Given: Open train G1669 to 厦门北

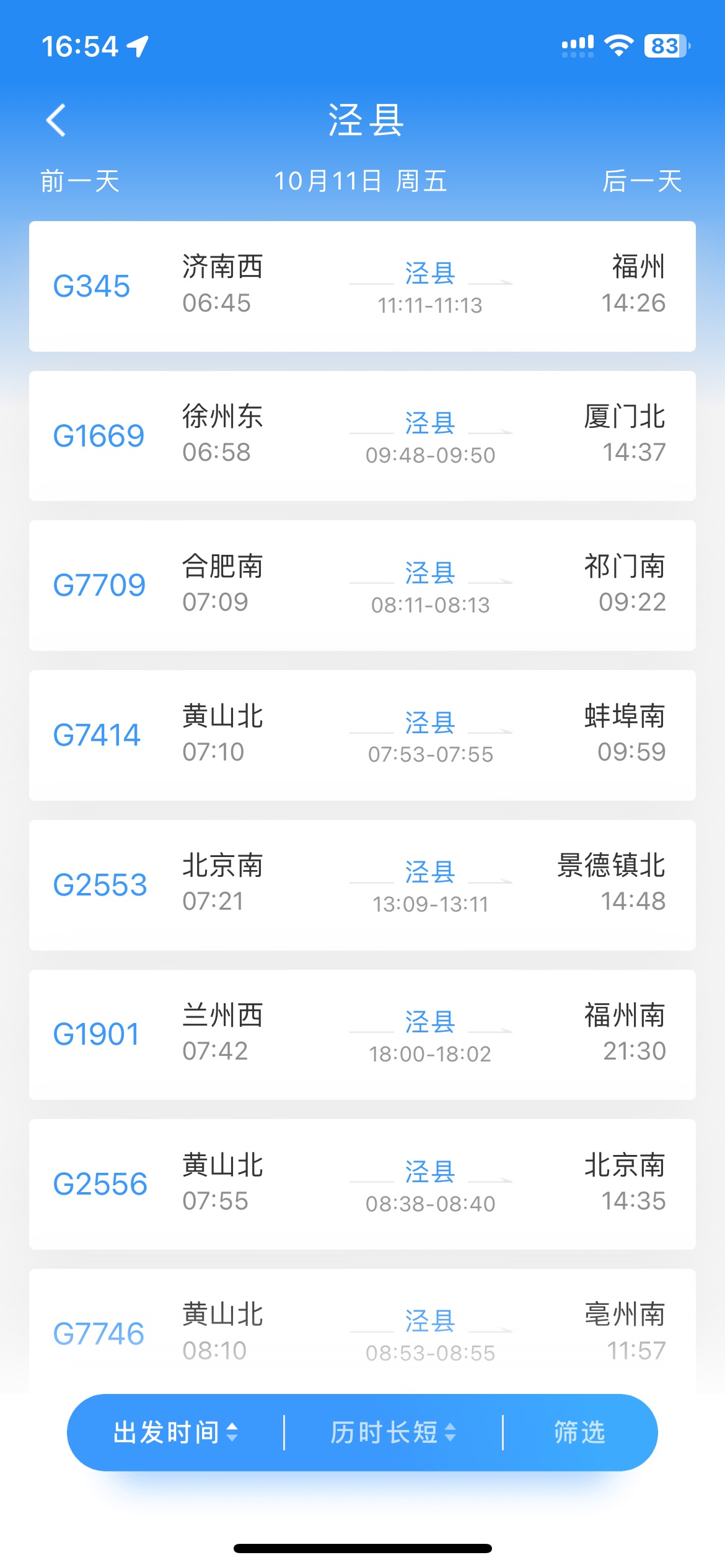Looking at the screenshot, I should pos(362,436).
